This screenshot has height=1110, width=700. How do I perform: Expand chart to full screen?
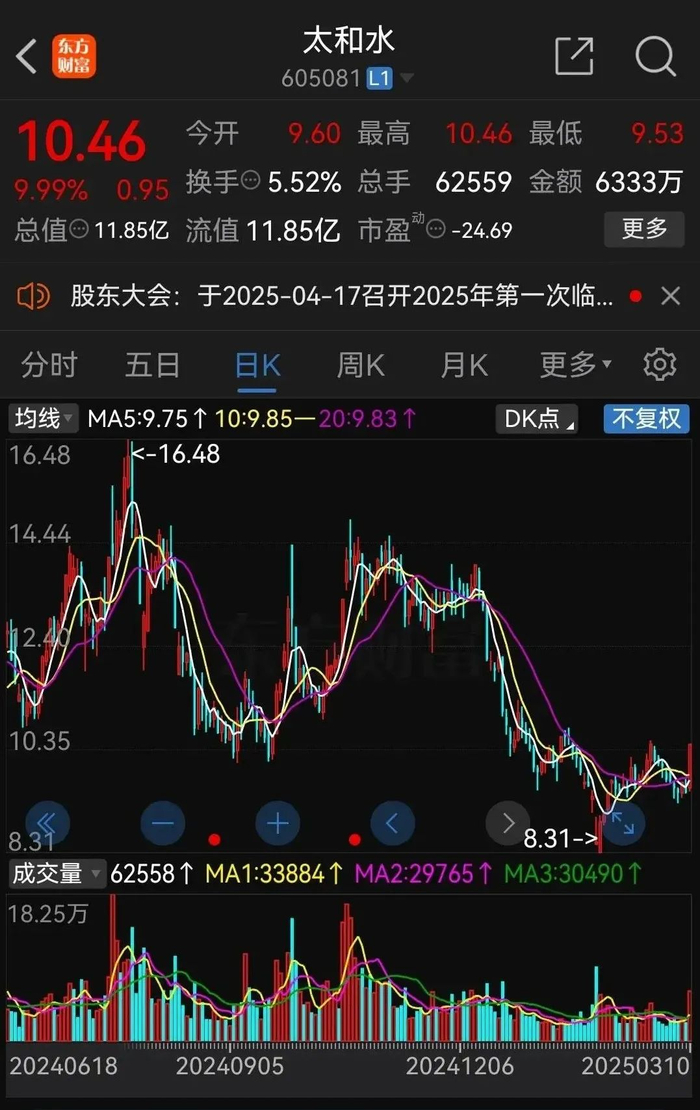[622, 824]
